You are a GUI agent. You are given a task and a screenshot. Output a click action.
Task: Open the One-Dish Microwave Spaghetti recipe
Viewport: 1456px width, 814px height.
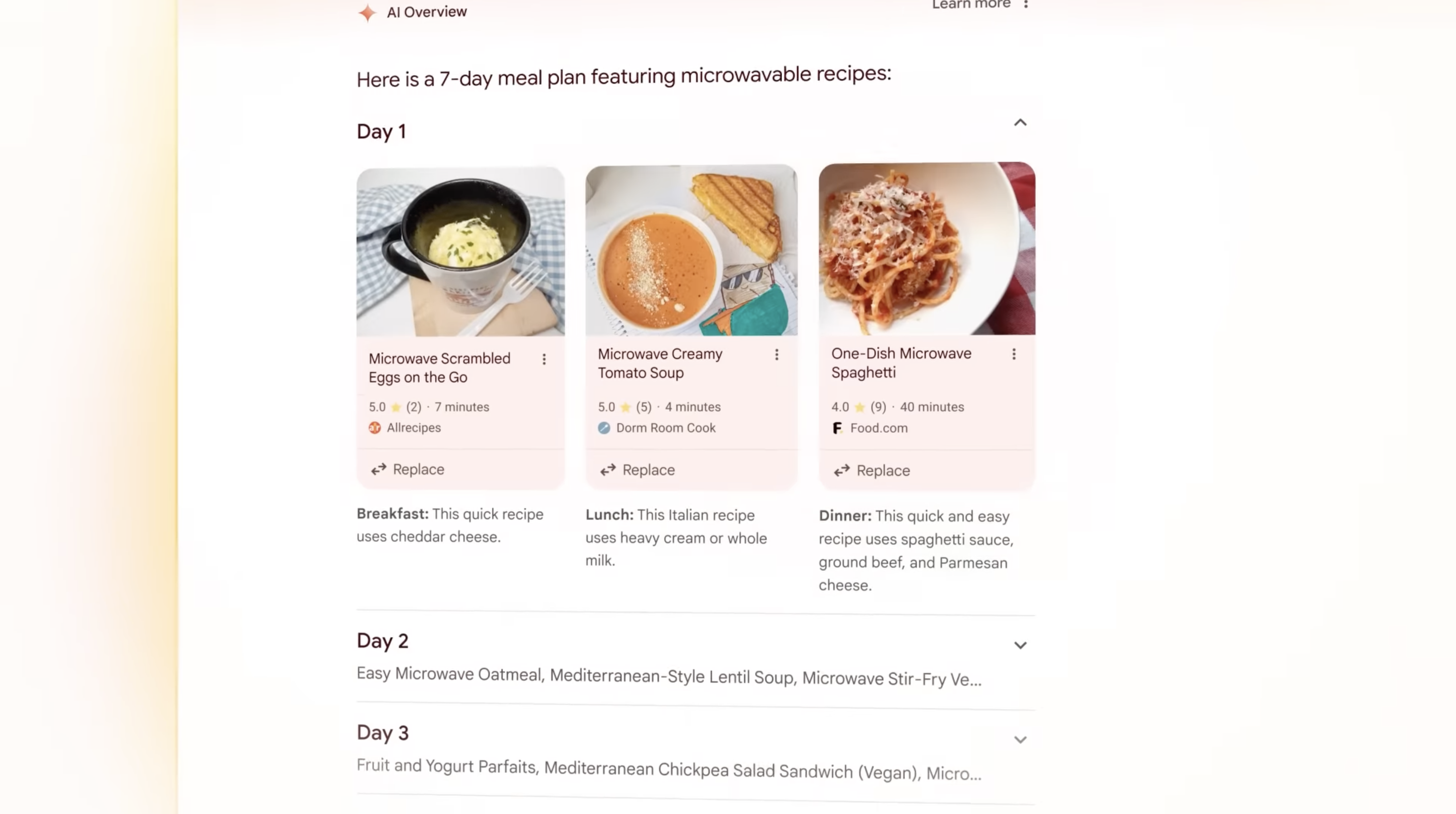(x=900, y=363)
